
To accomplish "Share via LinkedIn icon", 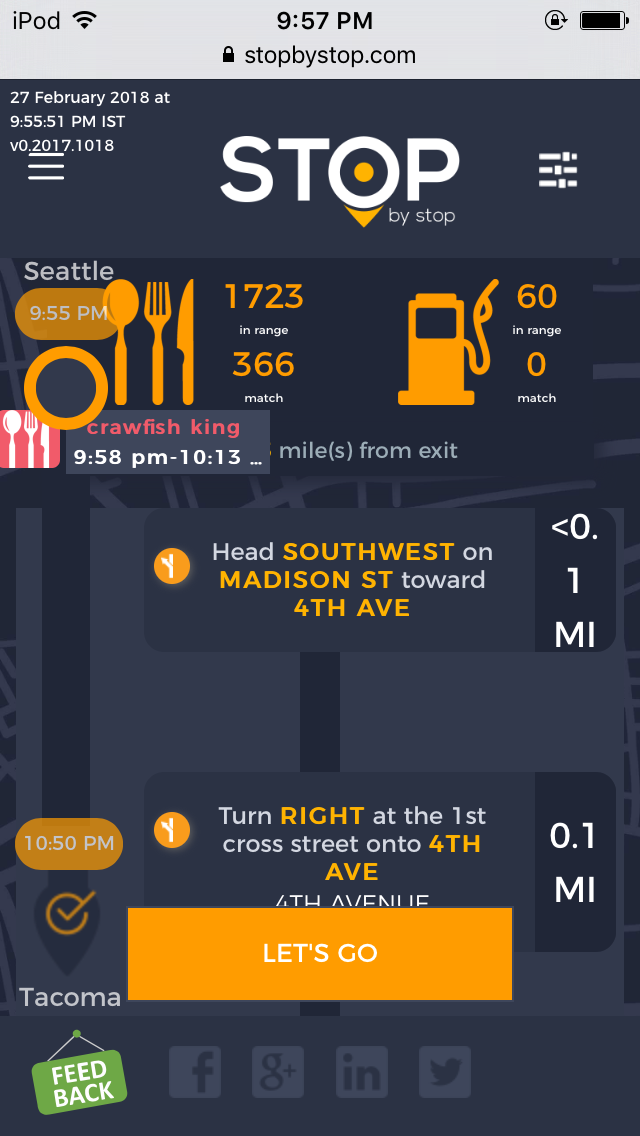I will click(x=361, y=1073).
